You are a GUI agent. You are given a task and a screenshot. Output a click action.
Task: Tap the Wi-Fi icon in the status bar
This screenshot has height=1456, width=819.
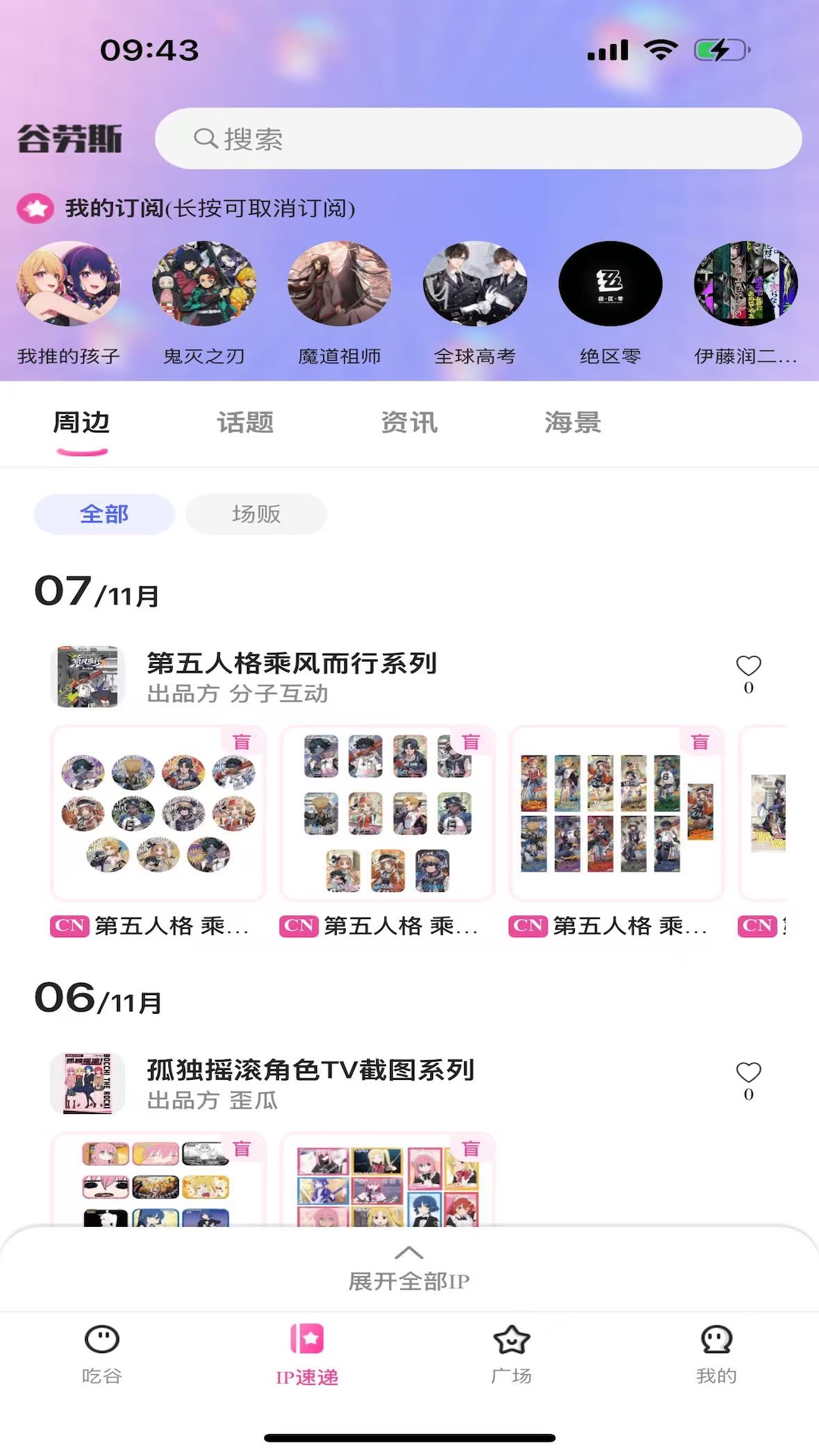(x=661, y=49)
